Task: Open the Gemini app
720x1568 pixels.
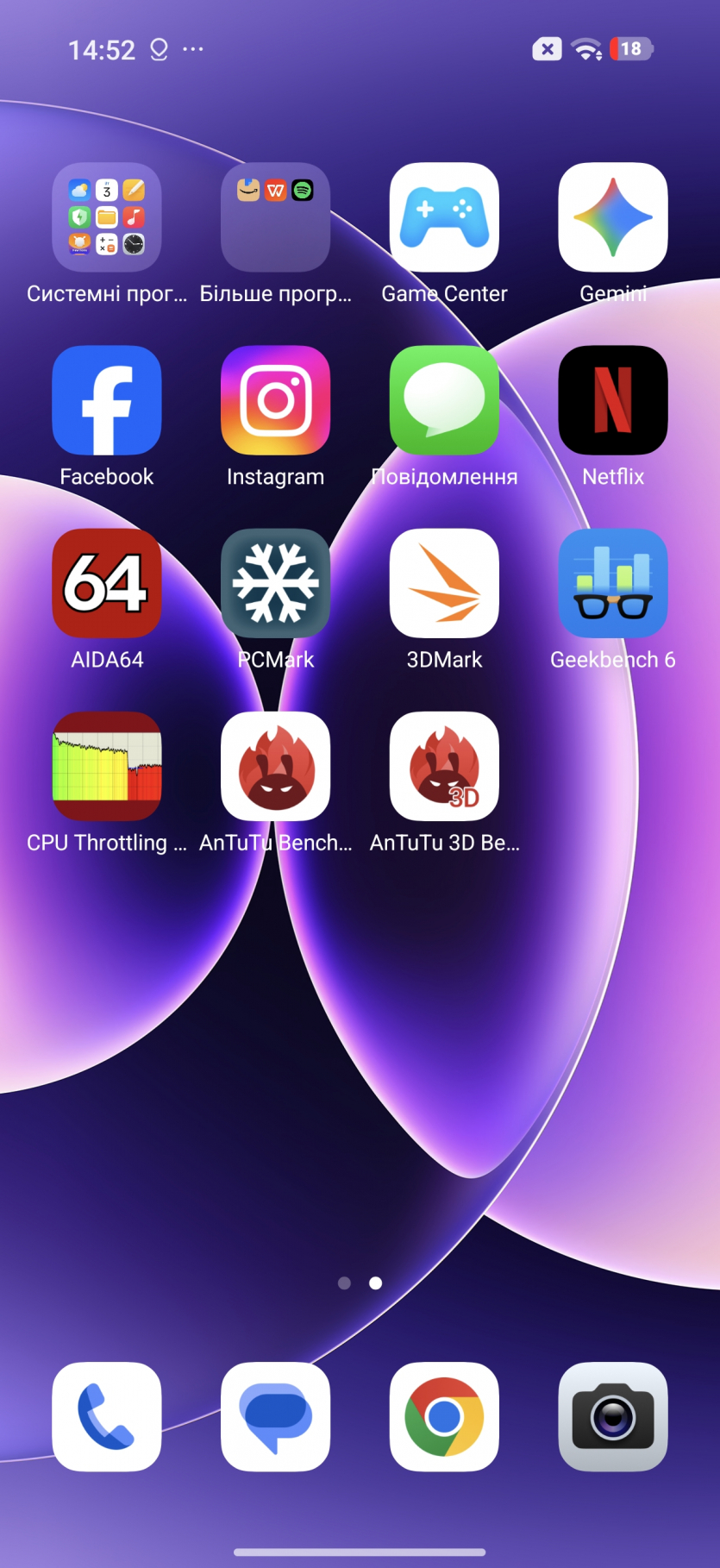Action: [x=613, y=217]
